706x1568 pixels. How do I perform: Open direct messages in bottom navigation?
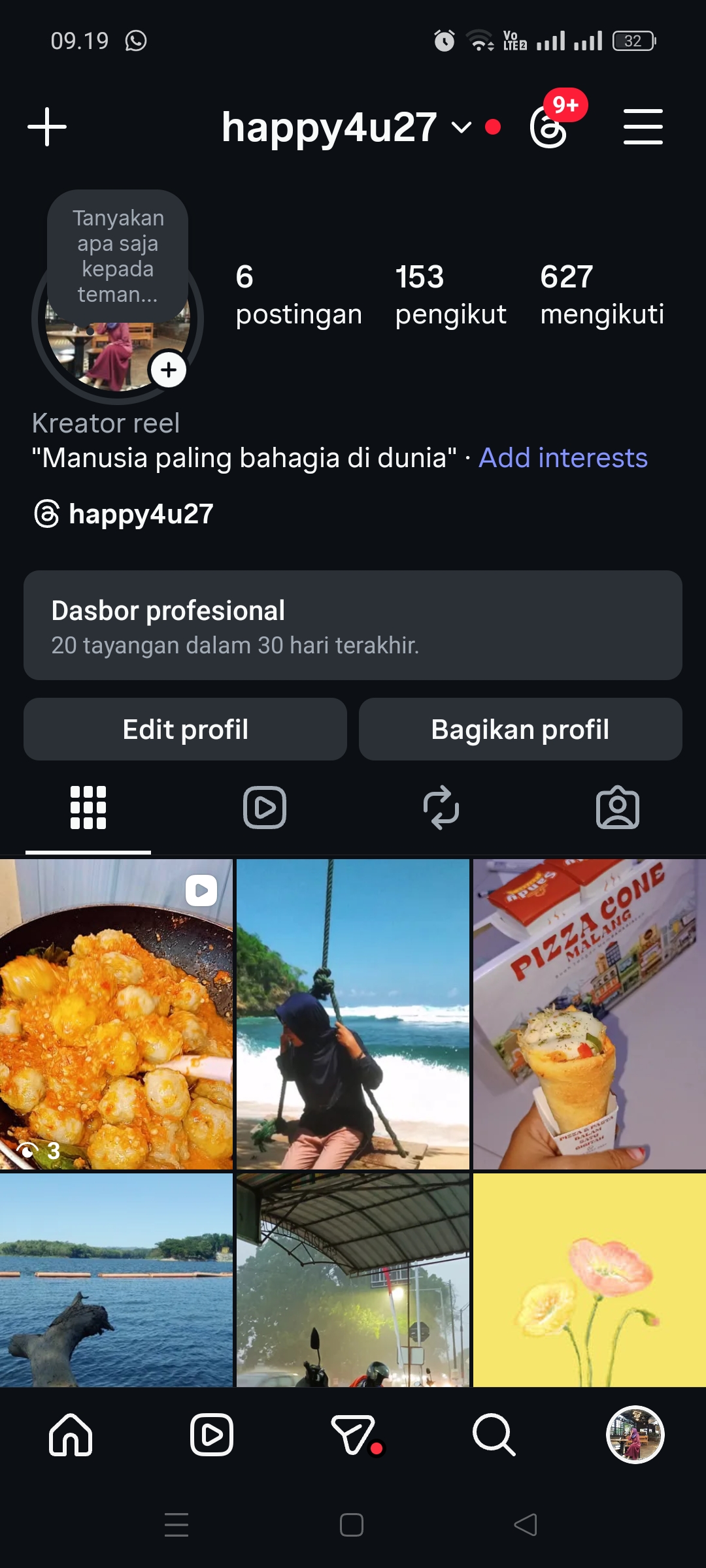354,1435
